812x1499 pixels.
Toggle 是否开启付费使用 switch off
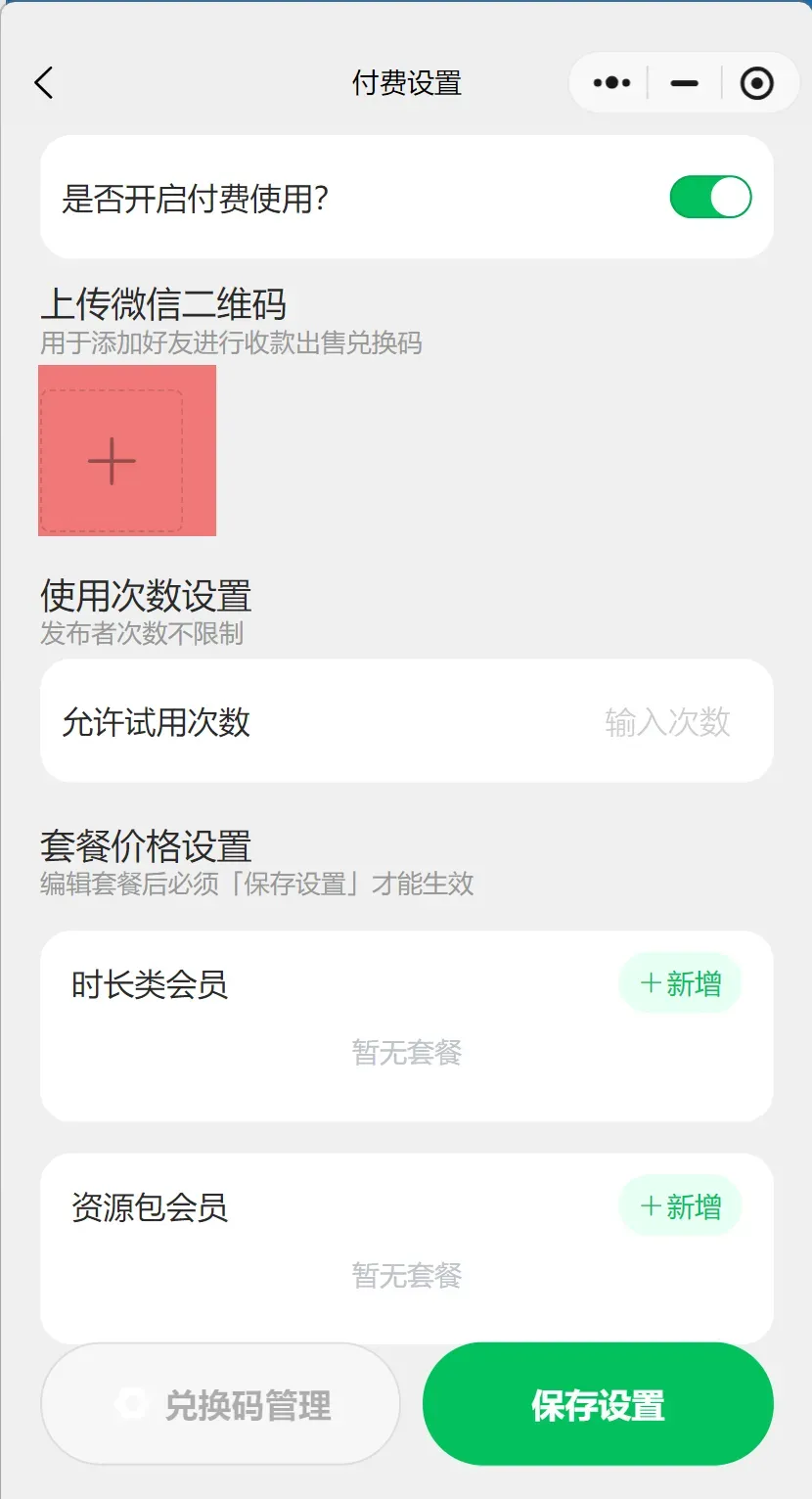click(710, 197)
